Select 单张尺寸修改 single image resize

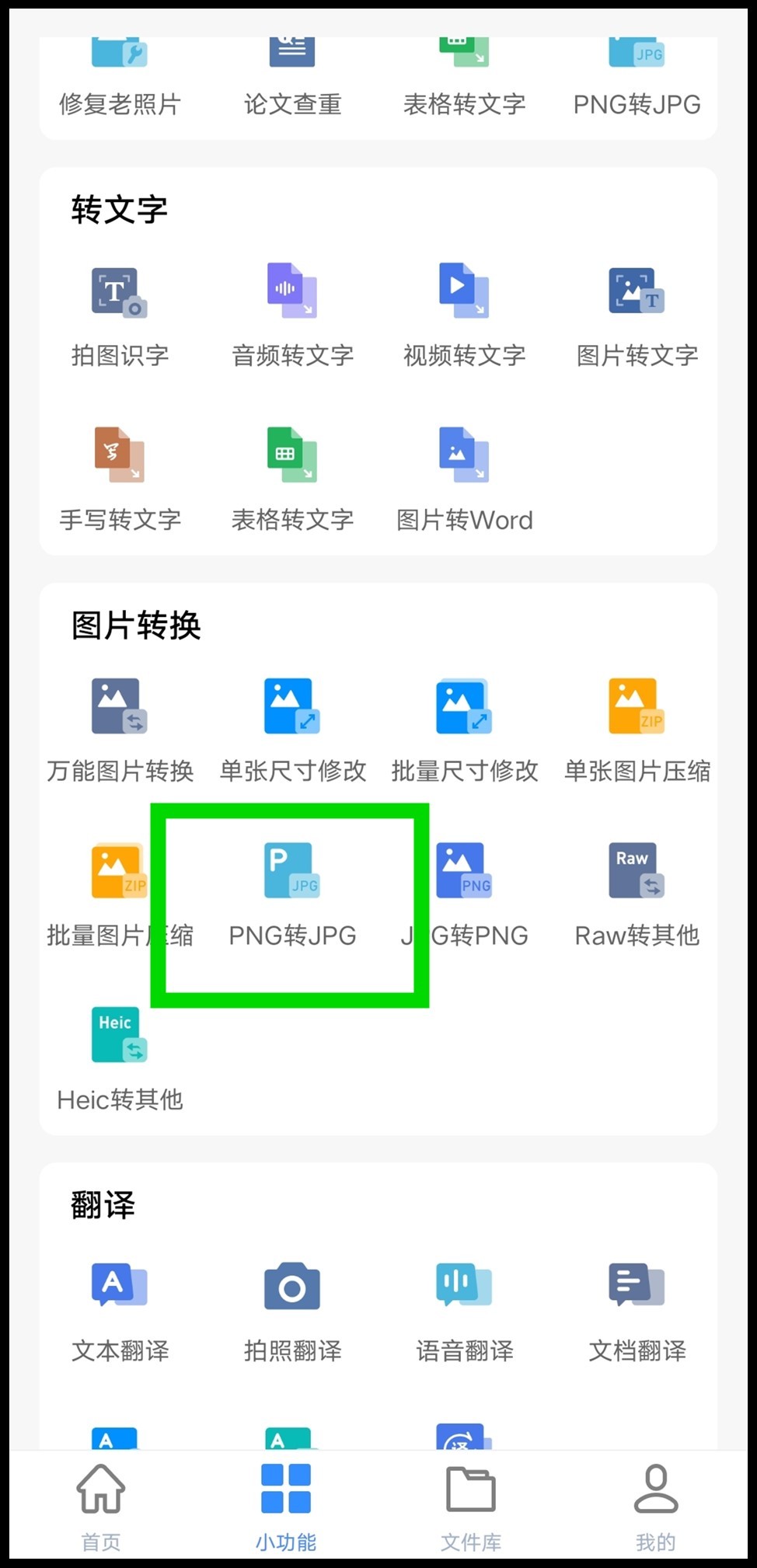click(290, 727)
